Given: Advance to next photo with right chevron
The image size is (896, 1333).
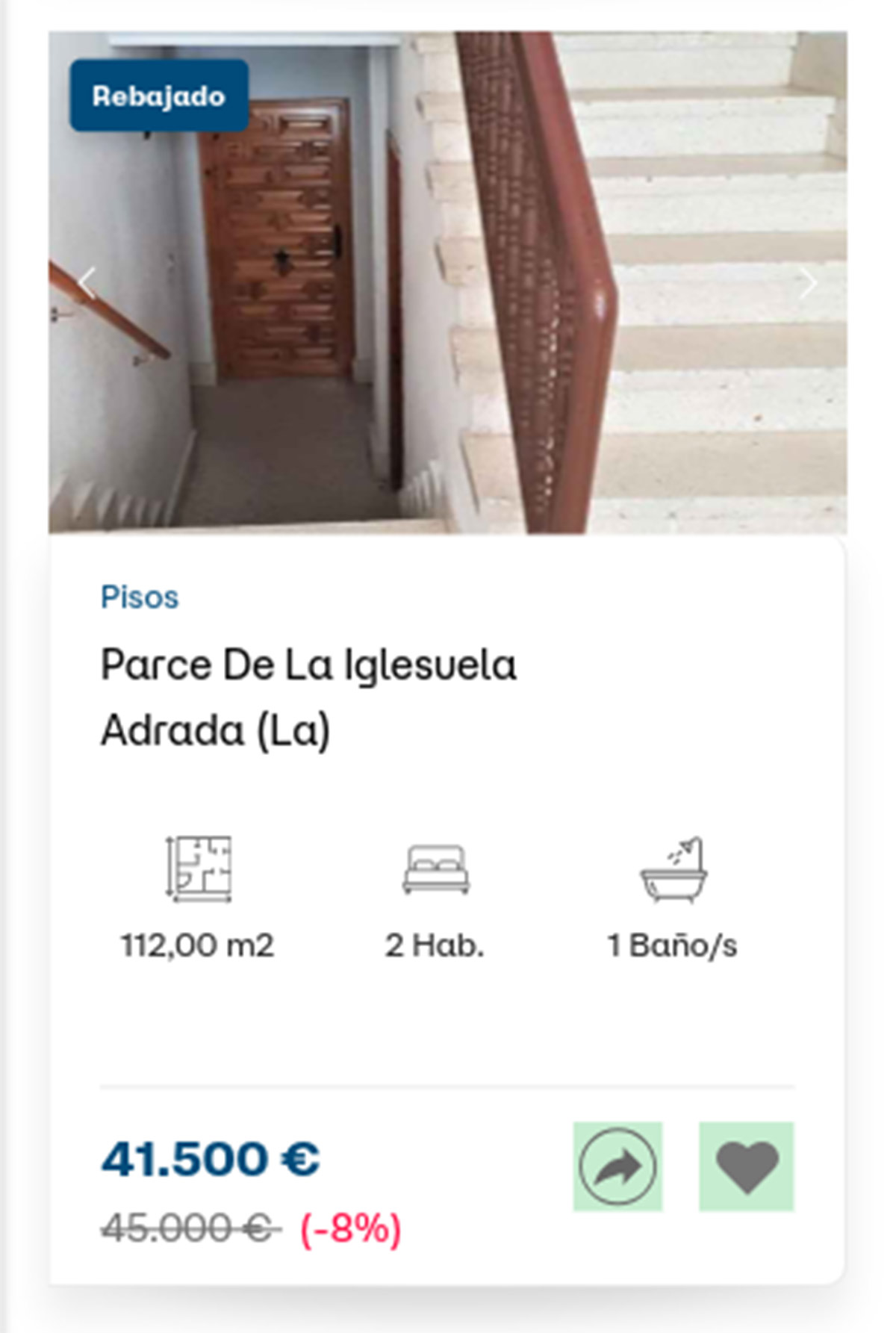Looking at the screenshot, I should click(x=809, y=282).
